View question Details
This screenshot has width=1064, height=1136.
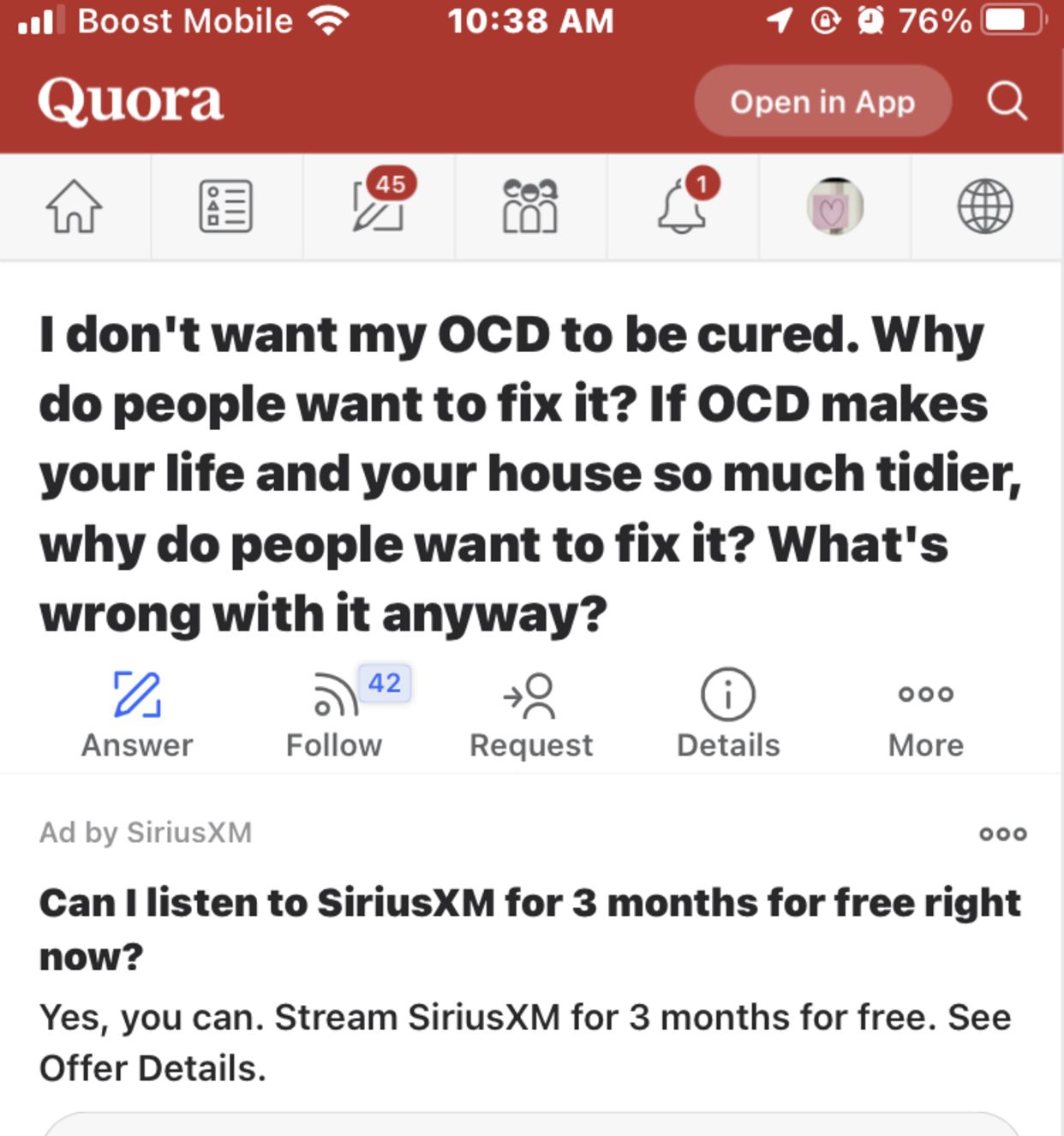tap(728, 714)
